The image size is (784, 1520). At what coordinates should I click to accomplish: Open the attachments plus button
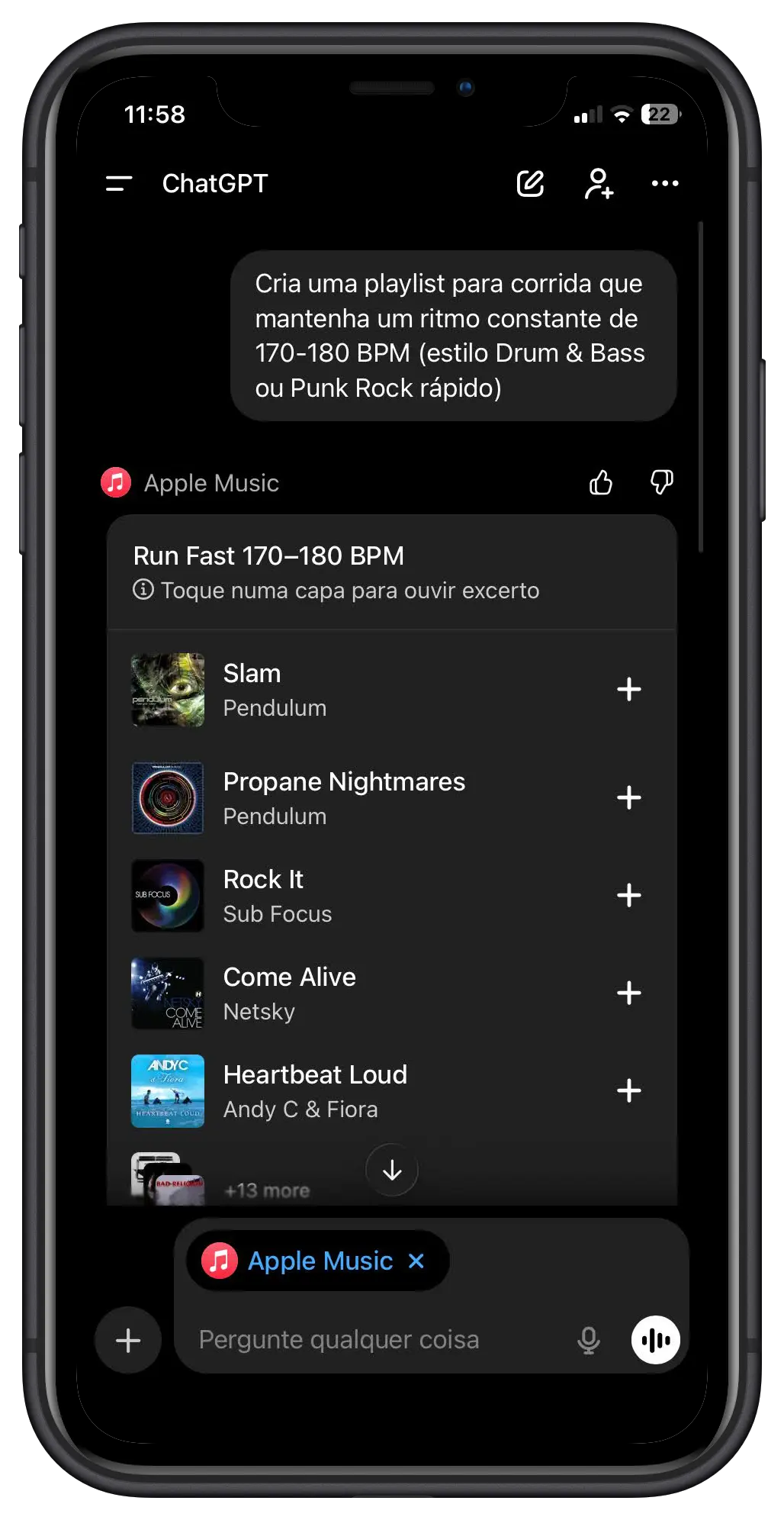point(128,1340)
